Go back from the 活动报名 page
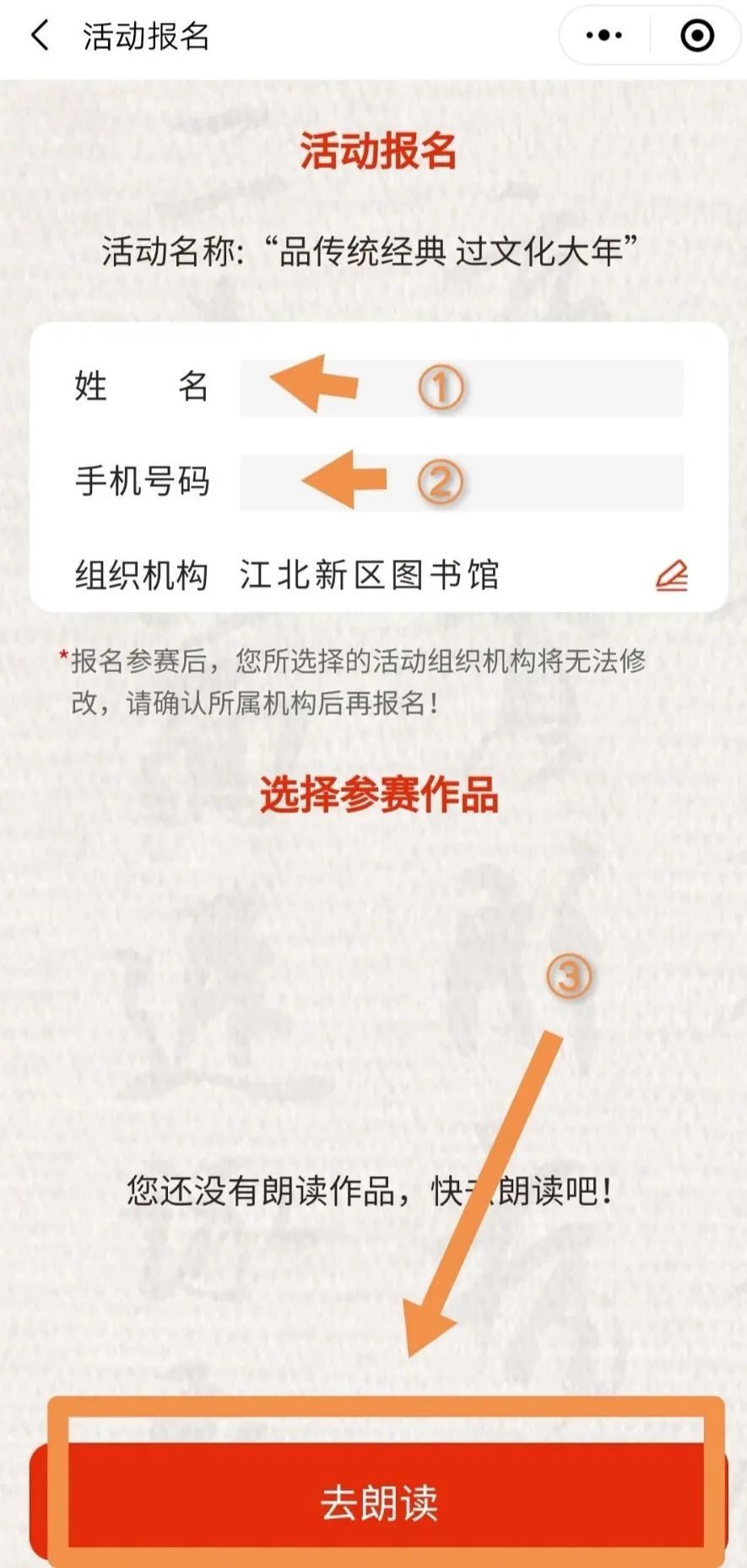 (x=40, y=35)
